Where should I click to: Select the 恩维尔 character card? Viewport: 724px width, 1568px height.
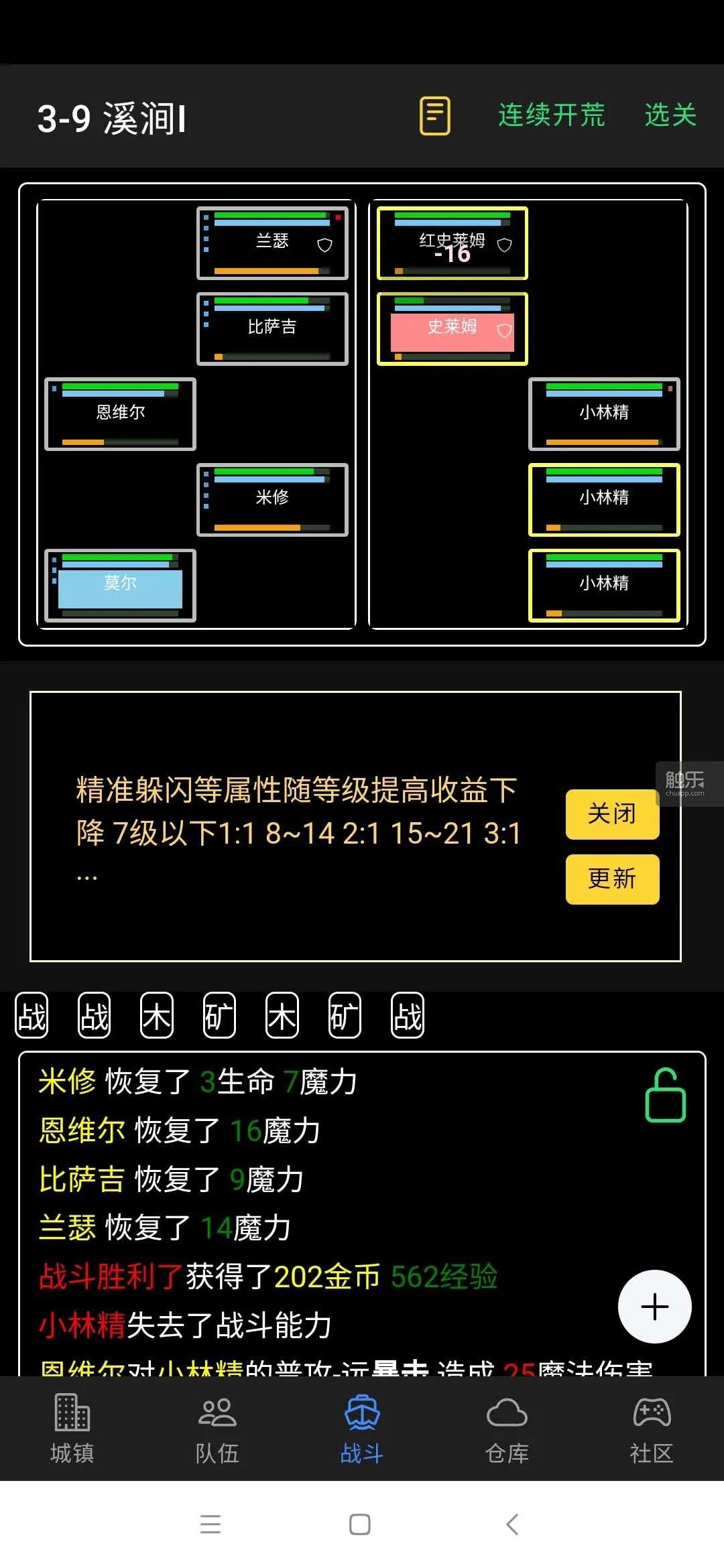[121, 414]
